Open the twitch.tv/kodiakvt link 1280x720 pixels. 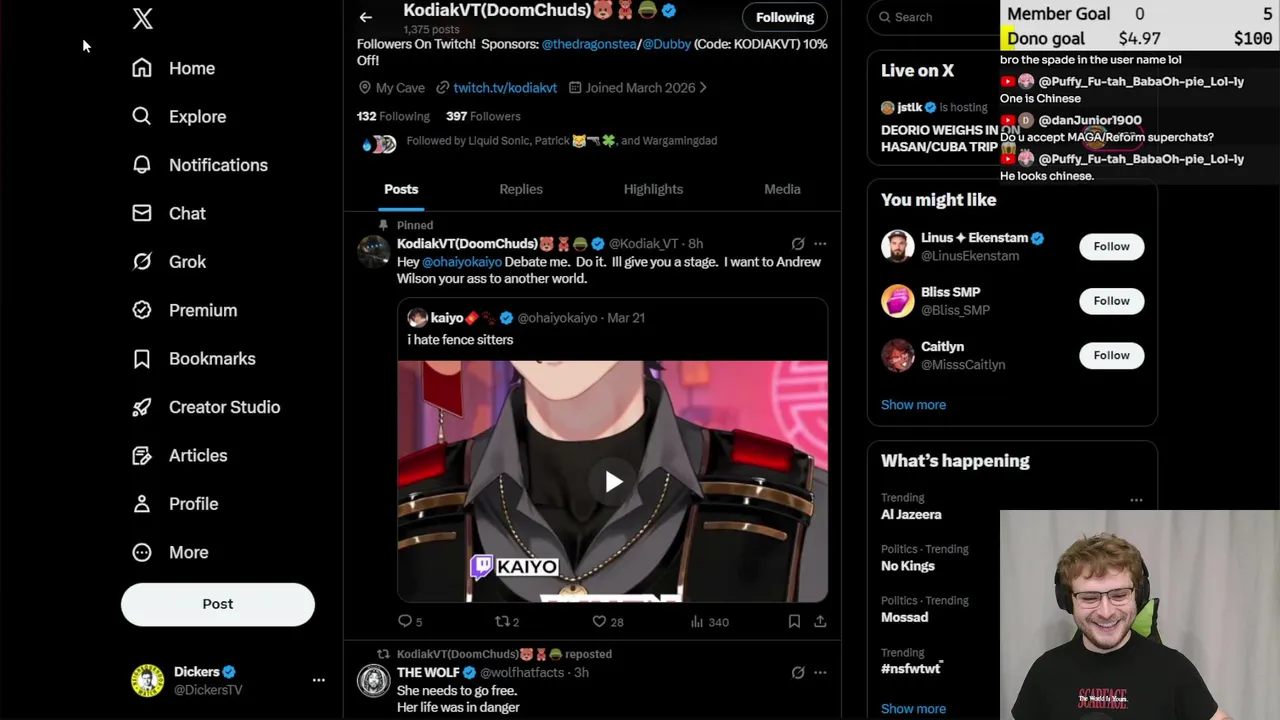pyautogui.click(x=504, y=88)
